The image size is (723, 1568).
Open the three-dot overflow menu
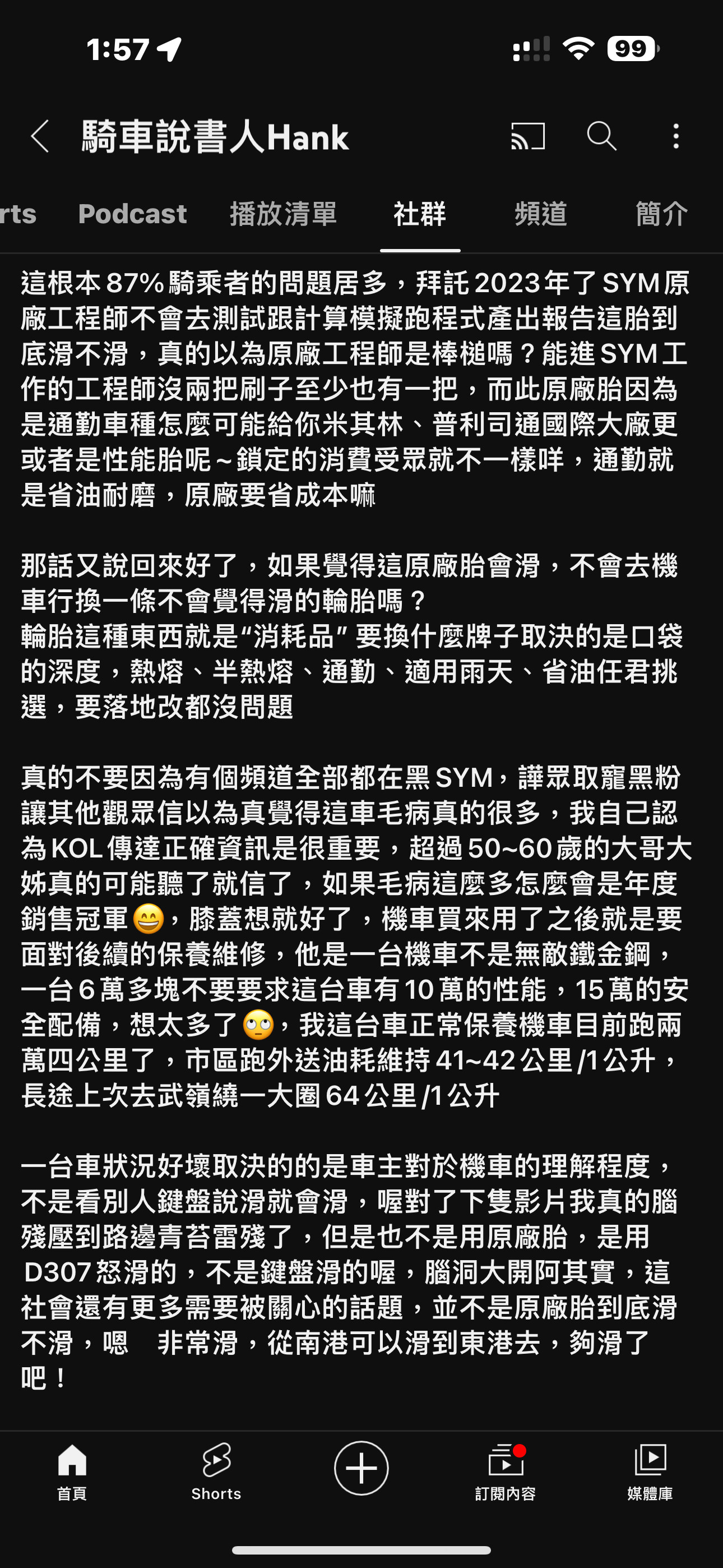675,136
